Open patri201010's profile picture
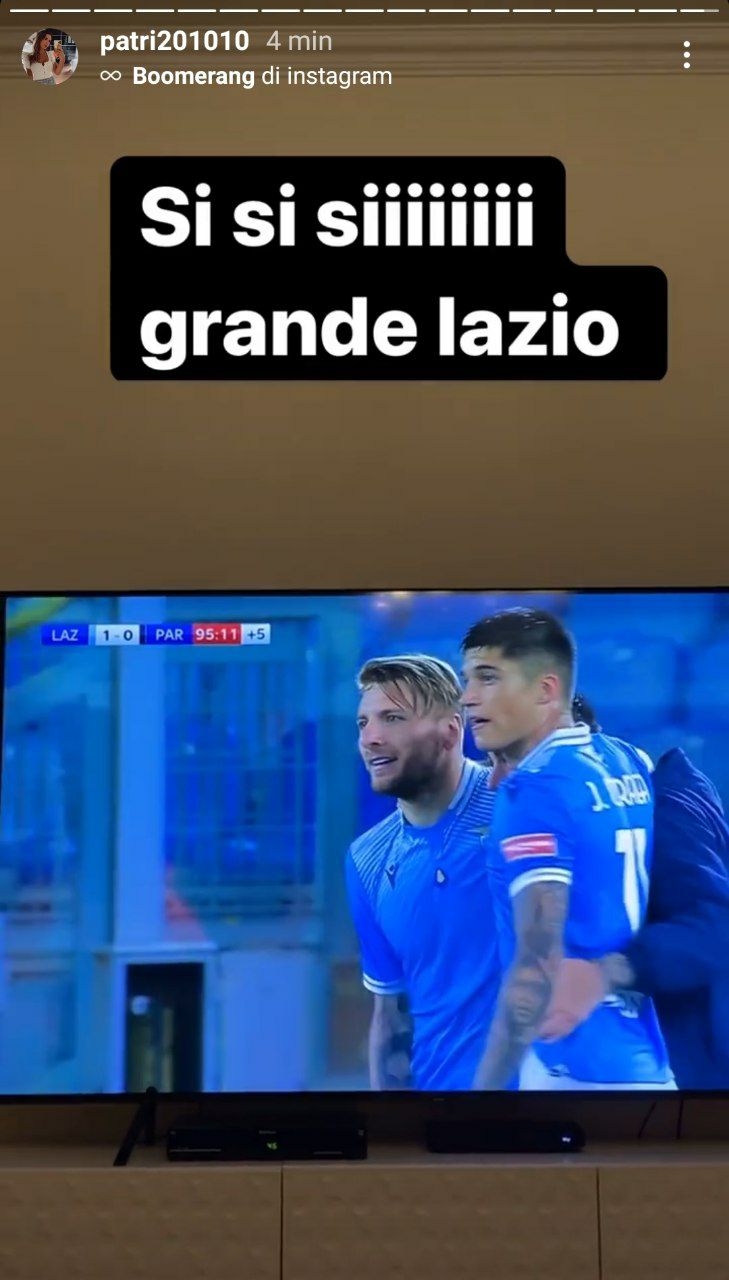 click(x=49, y=56)
